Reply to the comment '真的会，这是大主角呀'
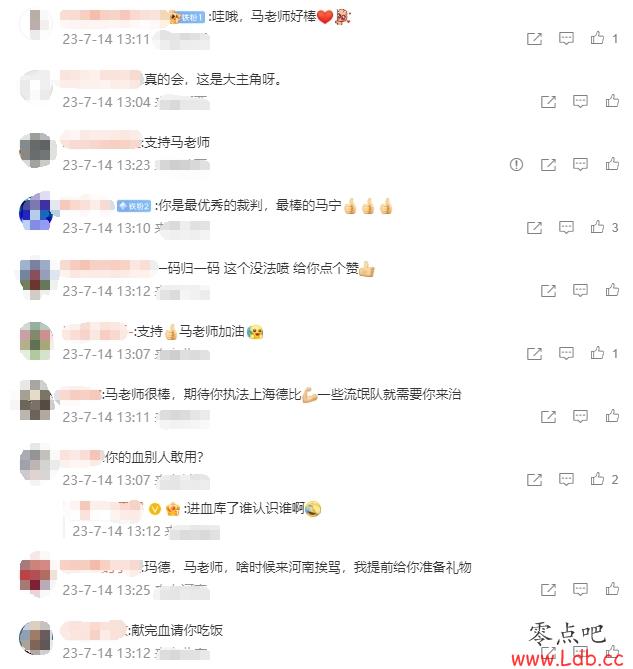Viewport: 633px width, 669px height. (580, 102)
